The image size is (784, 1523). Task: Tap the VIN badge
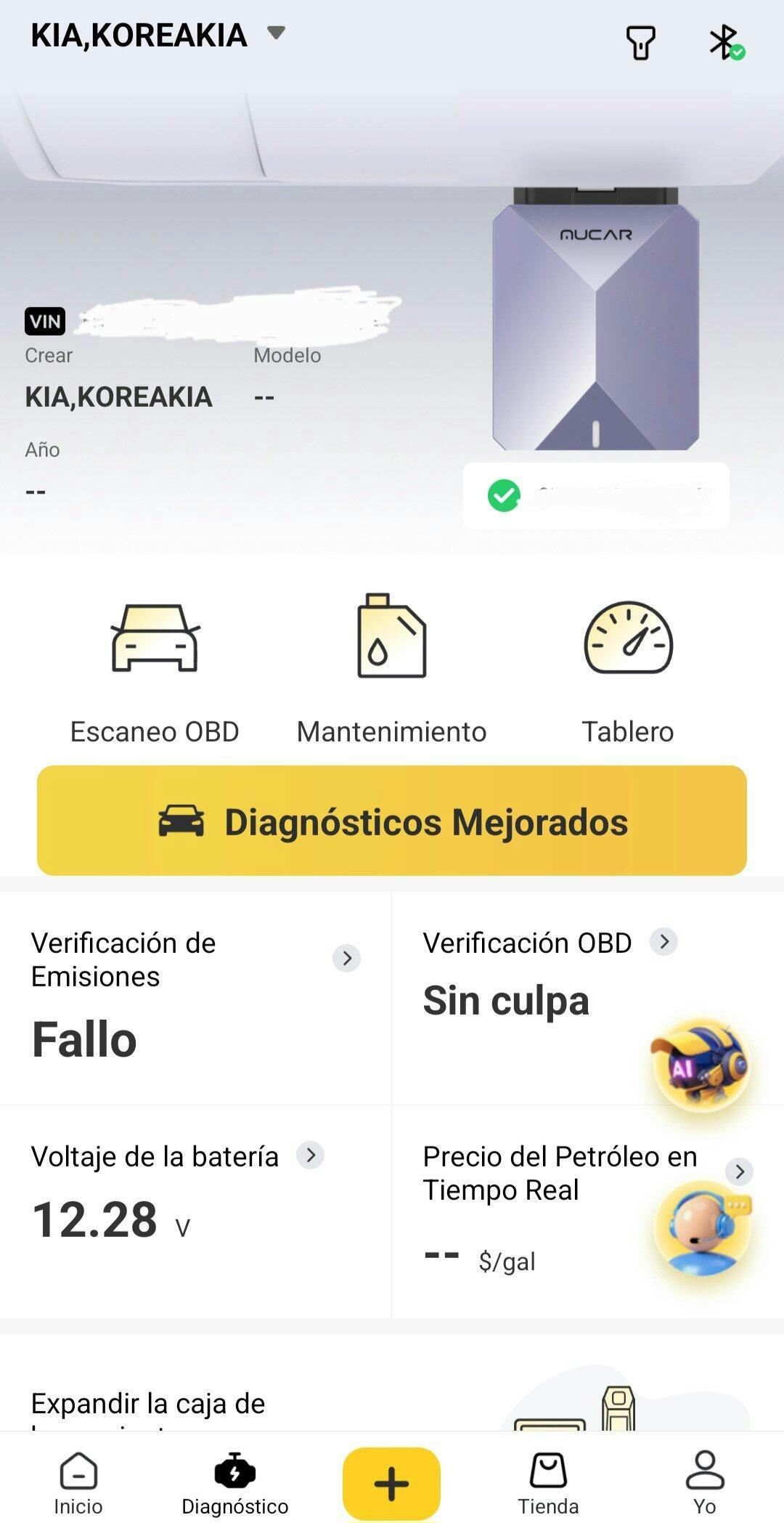coord(45,321)
